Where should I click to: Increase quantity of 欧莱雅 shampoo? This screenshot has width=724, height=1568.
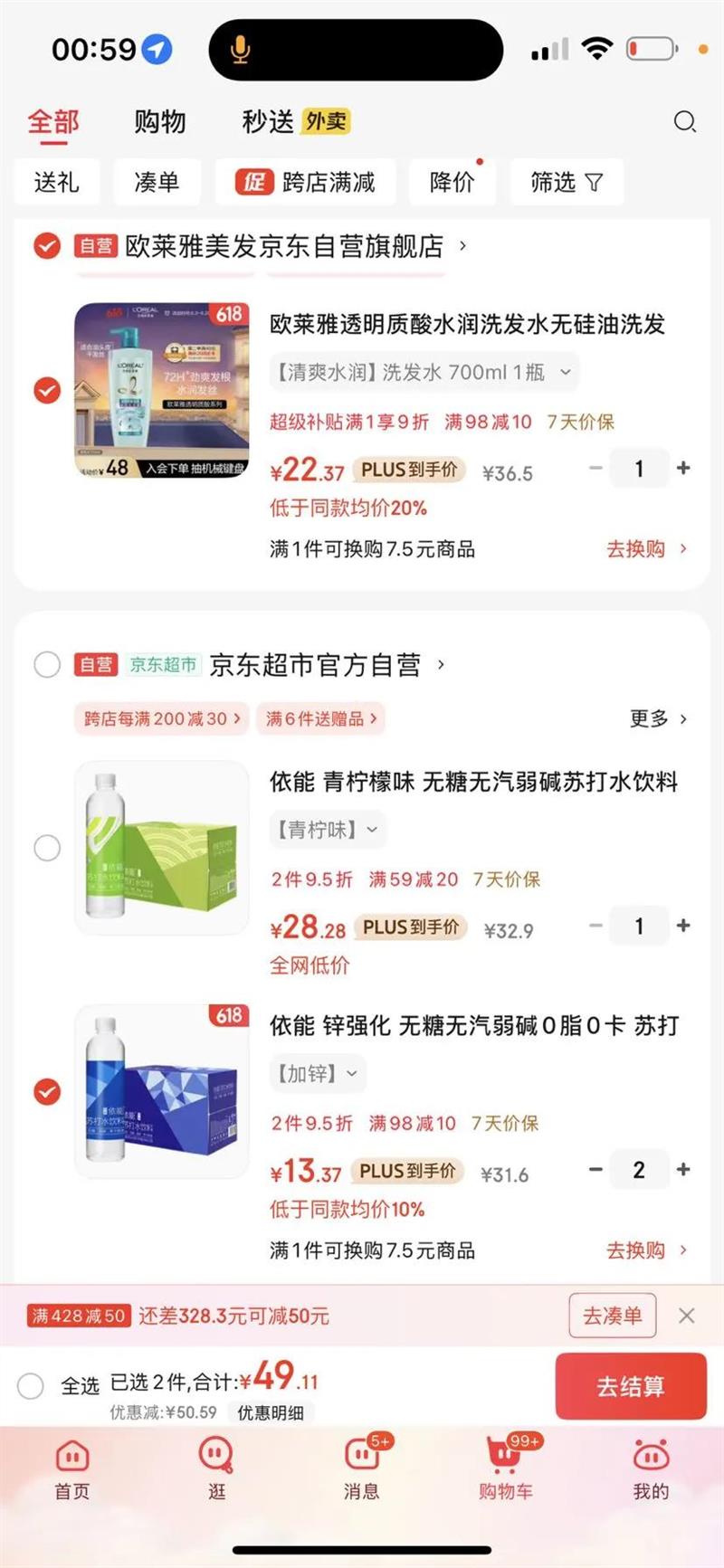(683, 468)
